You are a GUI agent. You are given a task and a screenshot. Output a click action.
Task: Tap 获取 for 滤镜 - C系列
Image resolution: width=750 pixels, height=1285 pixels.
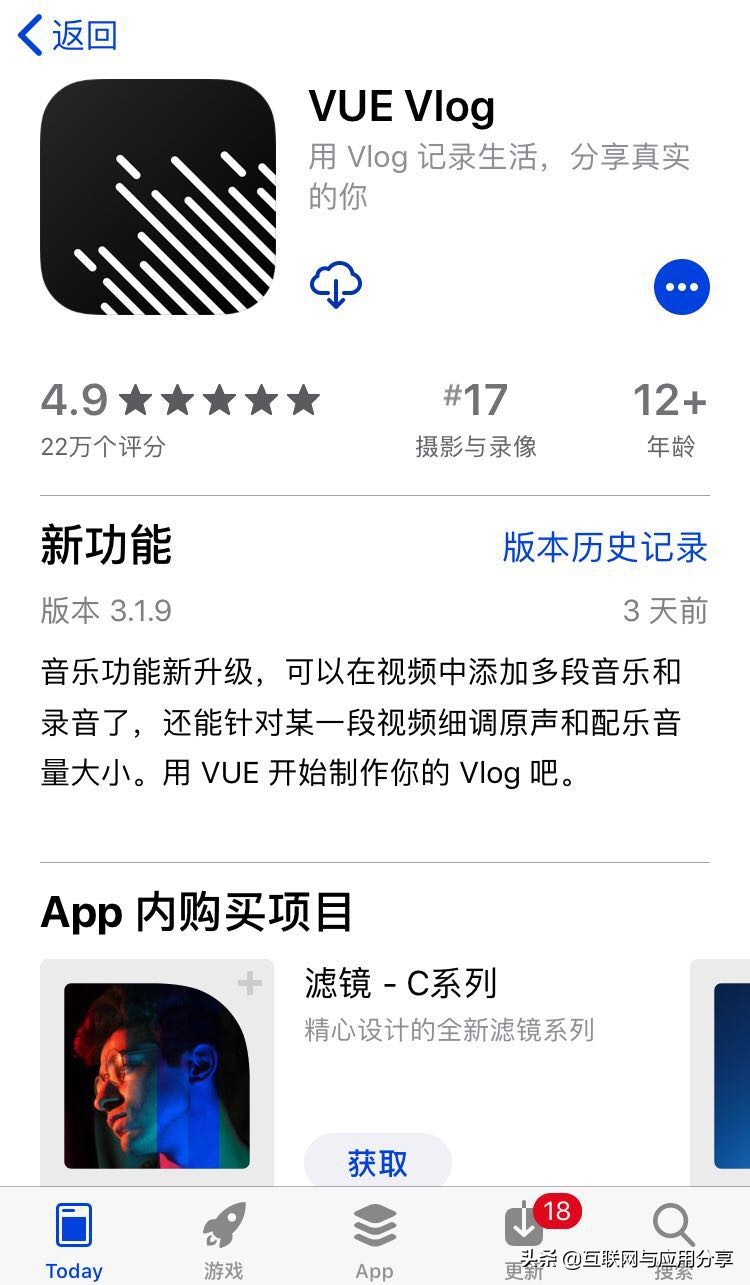378,1163
